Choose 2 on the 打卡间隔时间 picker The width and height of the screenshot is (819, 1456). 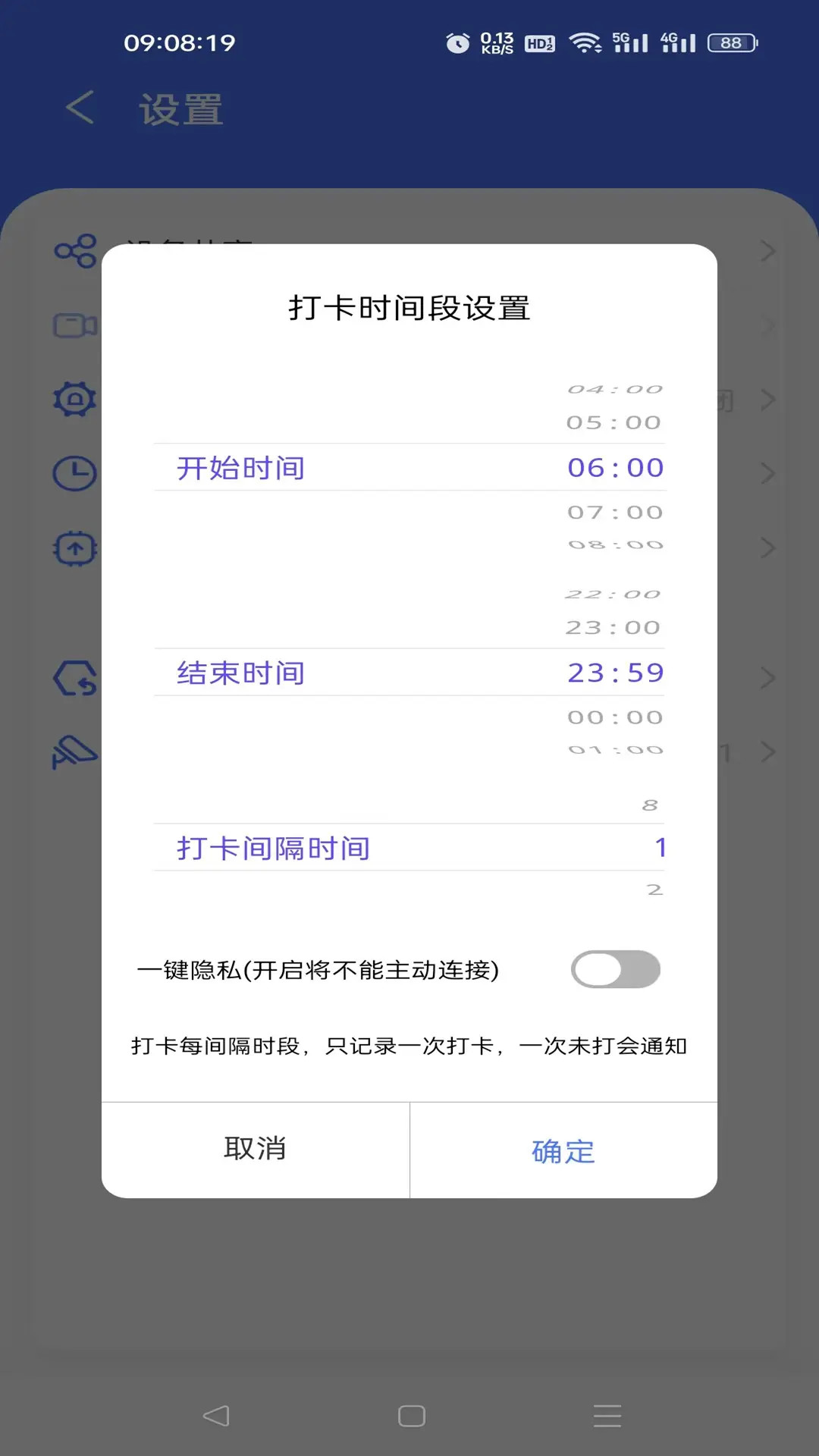tap(654, 888)
